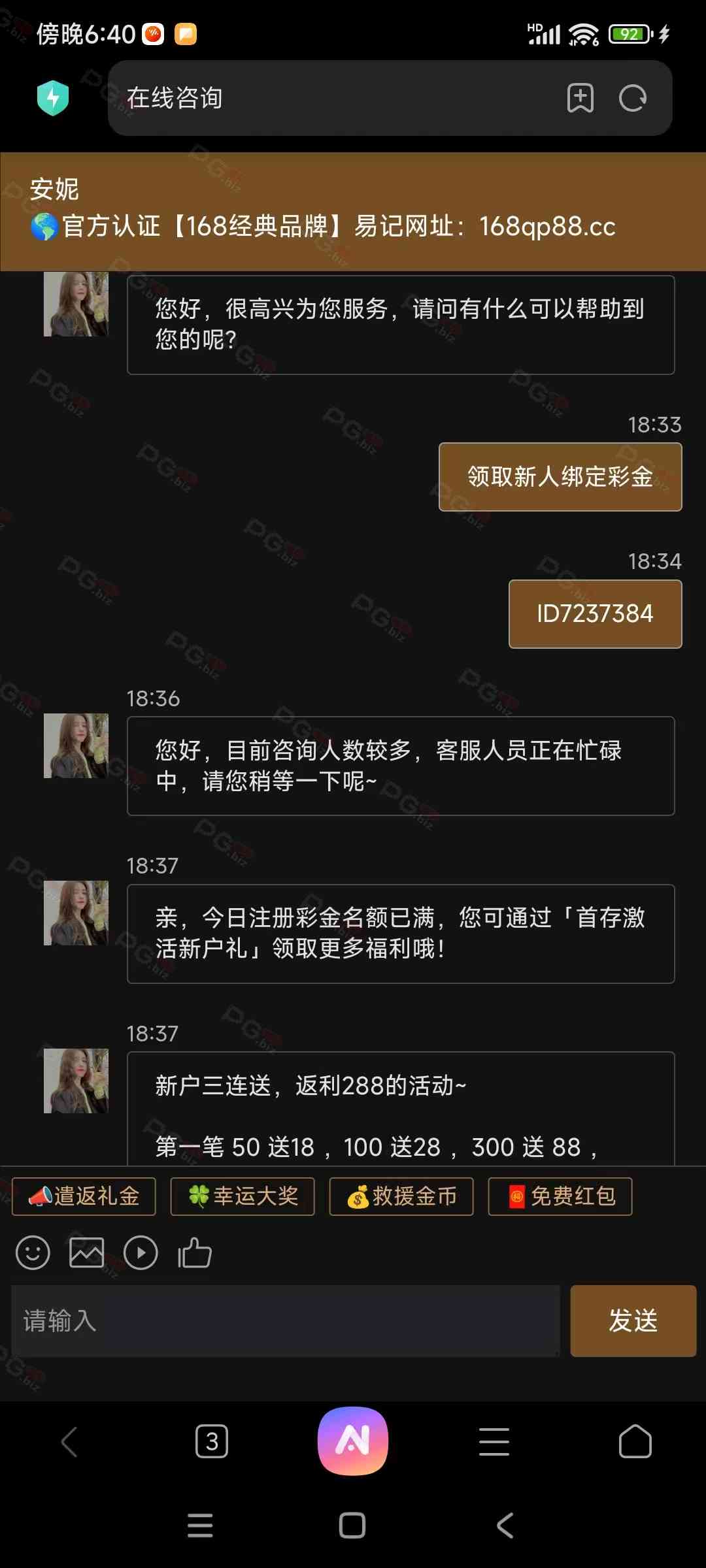Tap the 在线咨询 address bar
706x1568 pixels.
(x=327, y=98)
